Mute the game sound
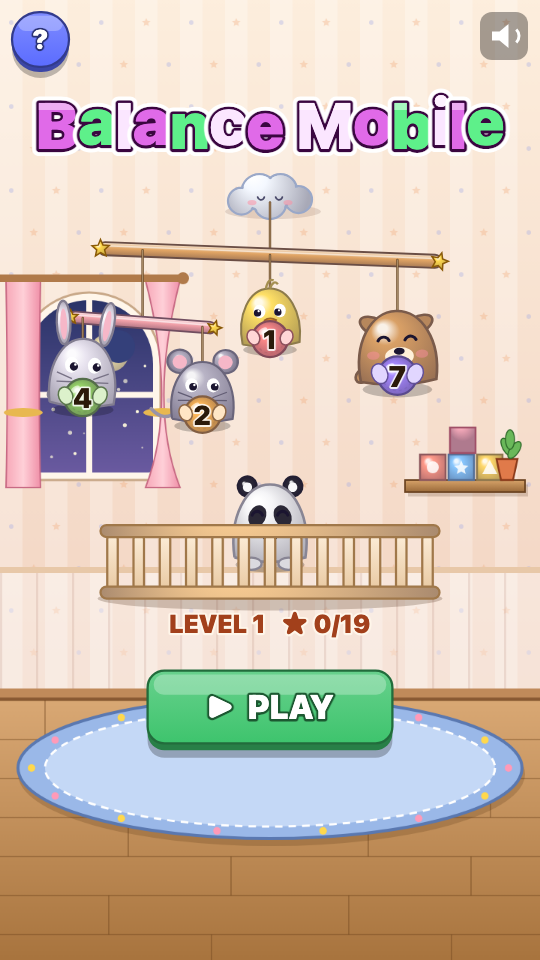Viewport: 540px width, 960px height. click(503, 36)
